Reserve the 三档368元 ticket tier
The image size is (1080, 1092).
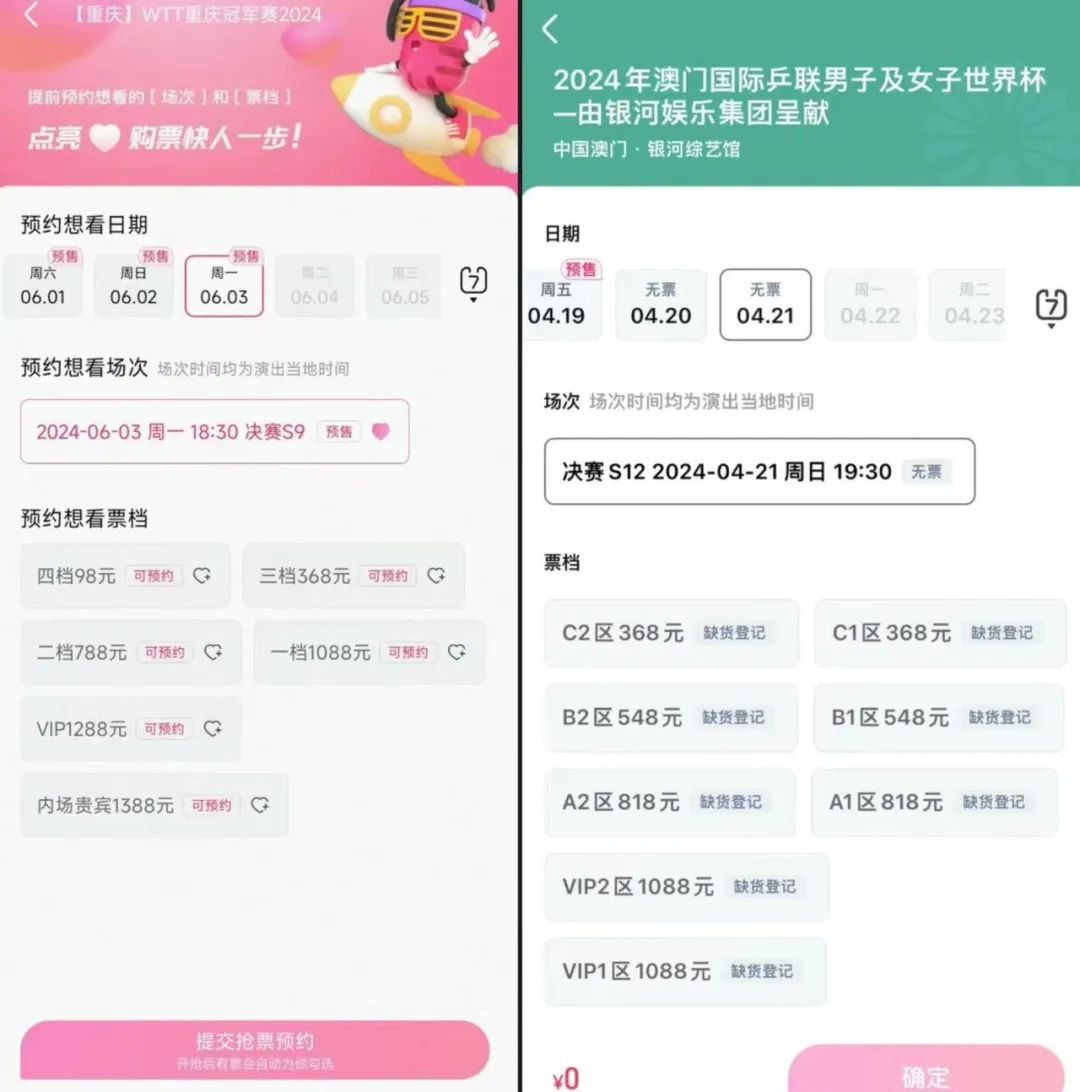coord(354,576)
